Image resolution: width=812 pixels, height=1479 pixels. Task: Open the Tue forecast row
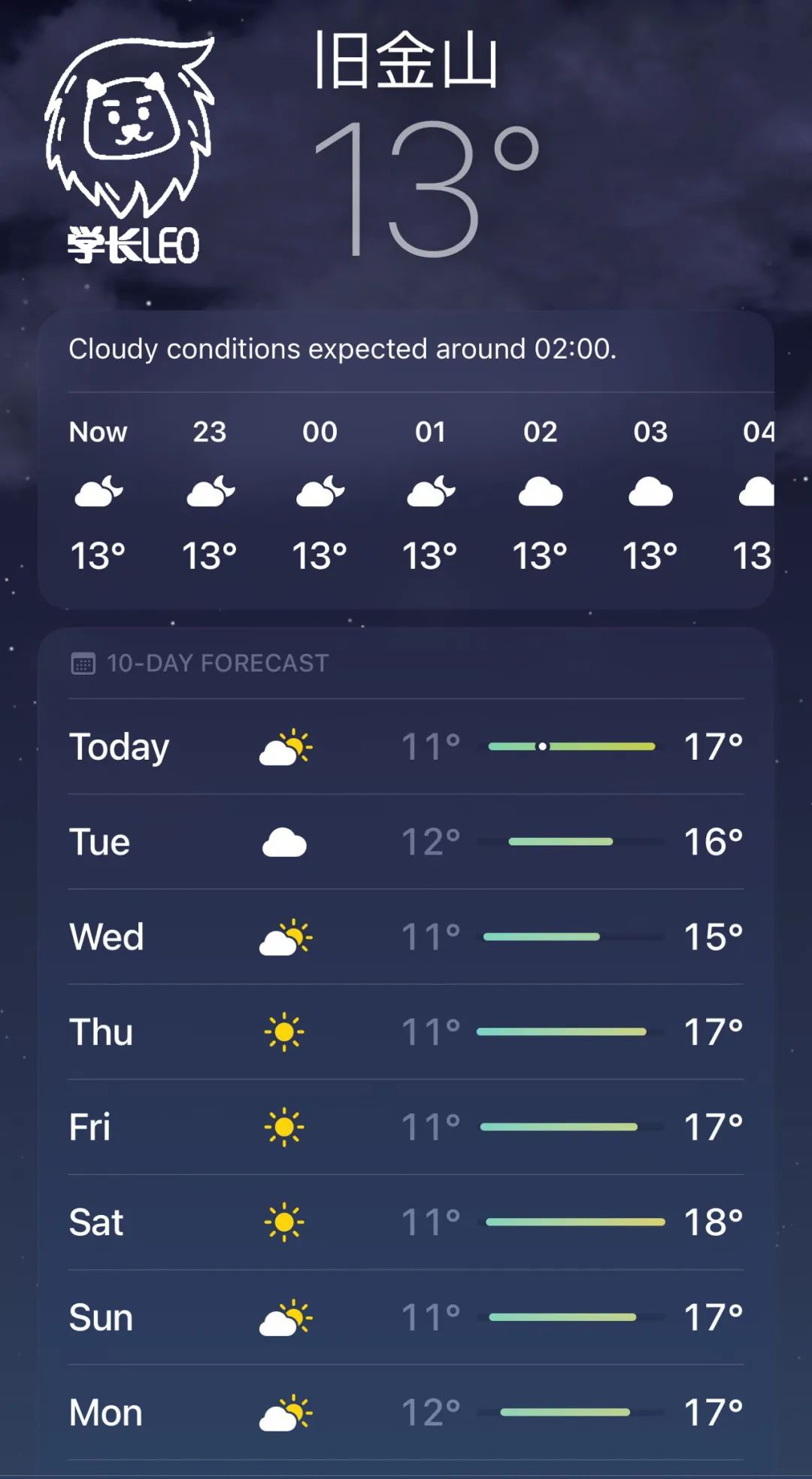[x=406, y=842]
